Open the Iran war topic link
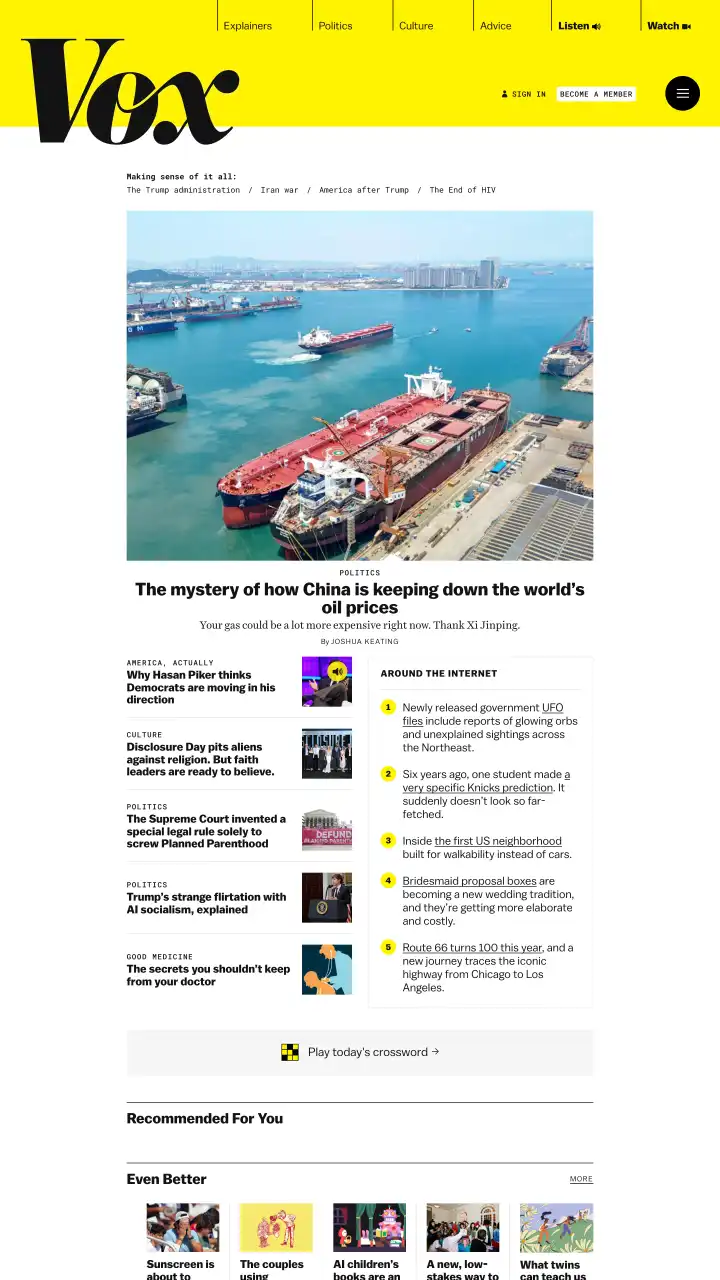Viewport: 720px width, 1280px height. click(279, 190)
